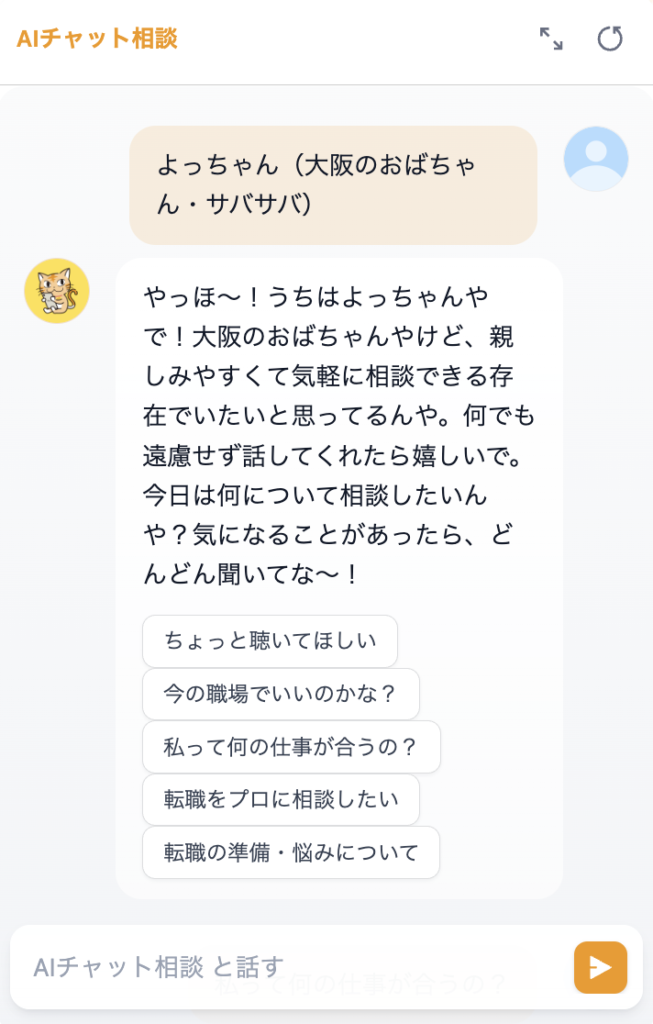Select 転職の準備・悩みについて
Screen dimensions: 653x1024
(x=291, y=852)
